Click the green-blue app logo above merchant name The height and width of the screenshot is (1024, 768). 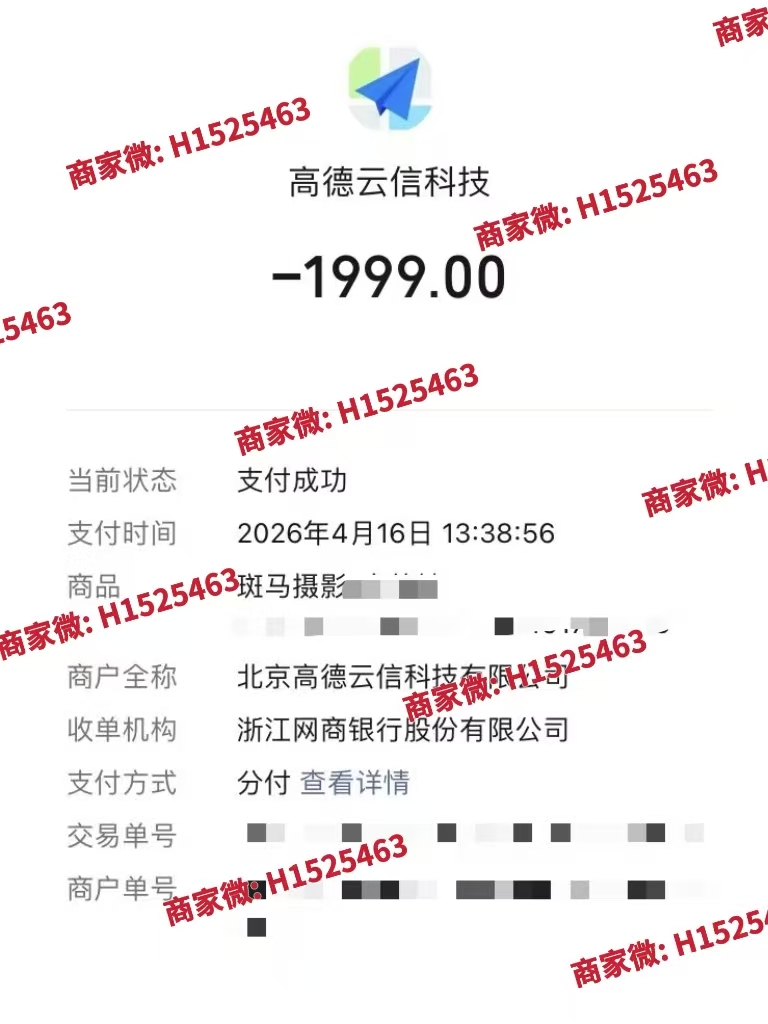[390, 90]
